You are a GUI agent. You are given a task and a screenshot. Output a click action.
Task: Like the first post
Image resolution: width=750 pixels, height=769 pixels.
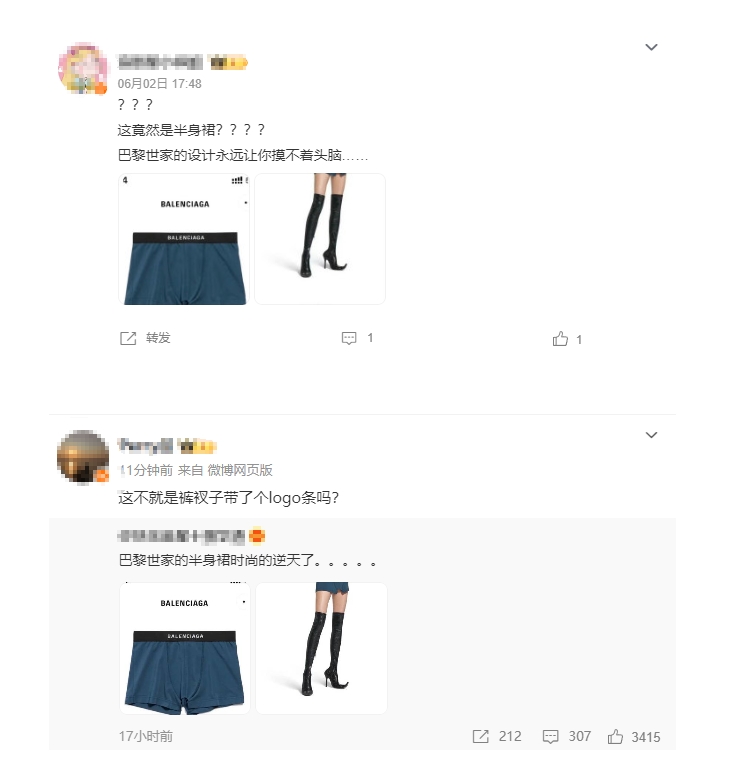(567, 339)
